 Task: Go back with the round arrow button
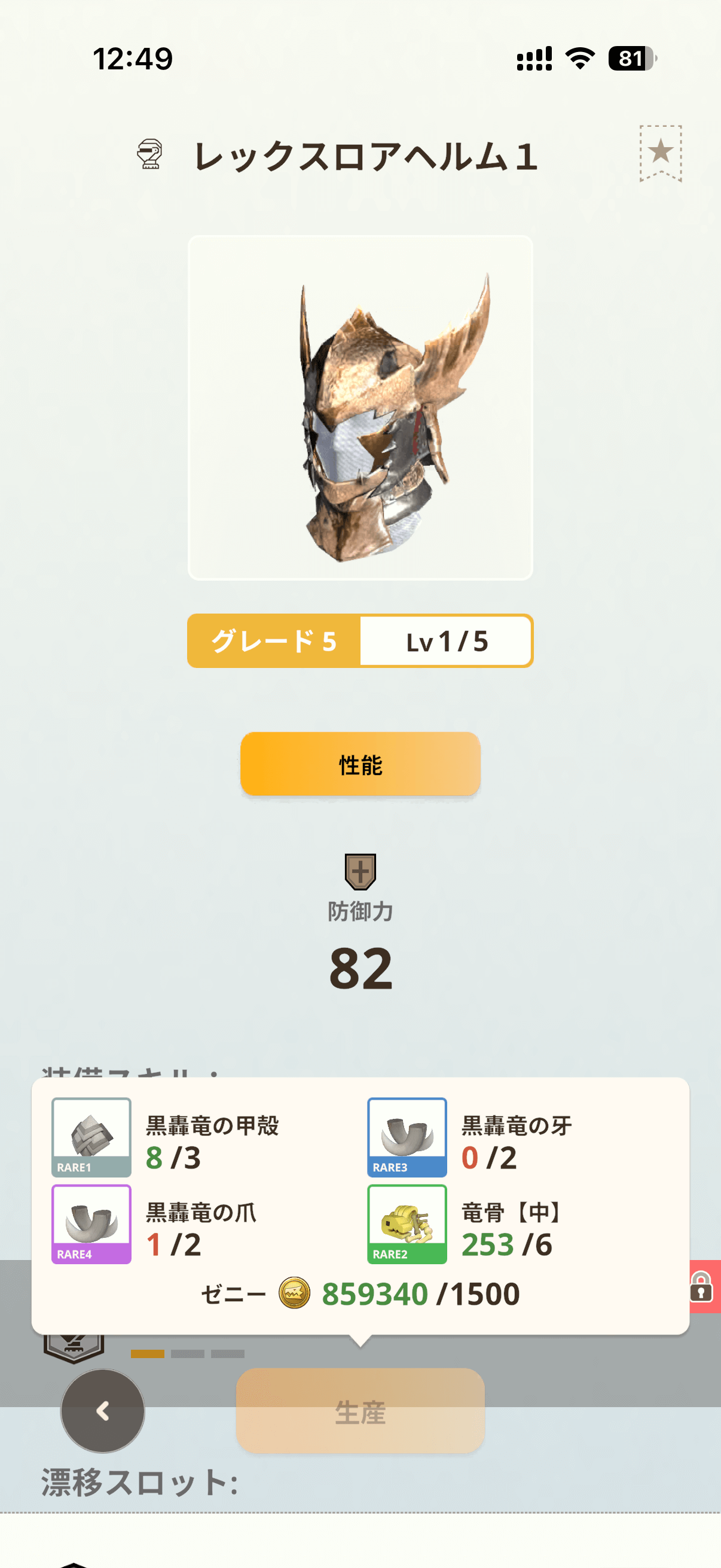103,1410
